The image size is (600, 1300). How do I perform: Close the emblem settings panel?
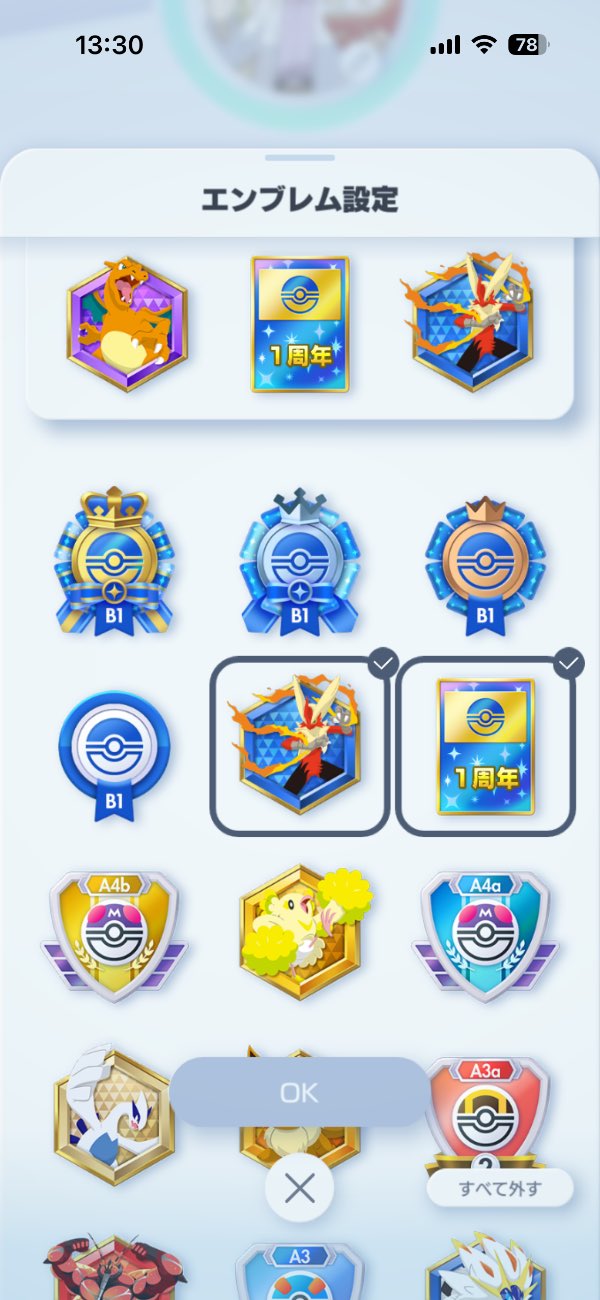[299, 1188]
